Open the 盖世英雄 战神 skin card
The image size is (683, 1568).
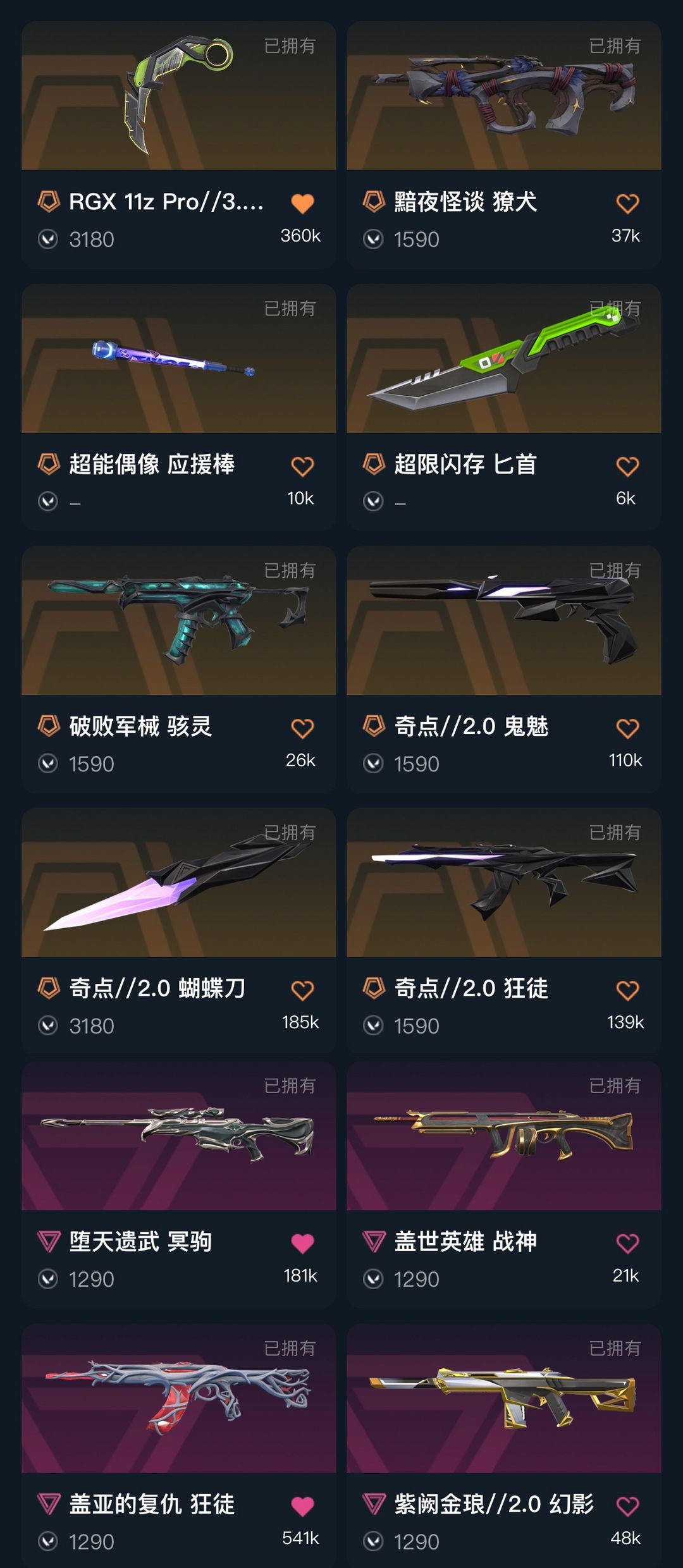coord(504,1185)
